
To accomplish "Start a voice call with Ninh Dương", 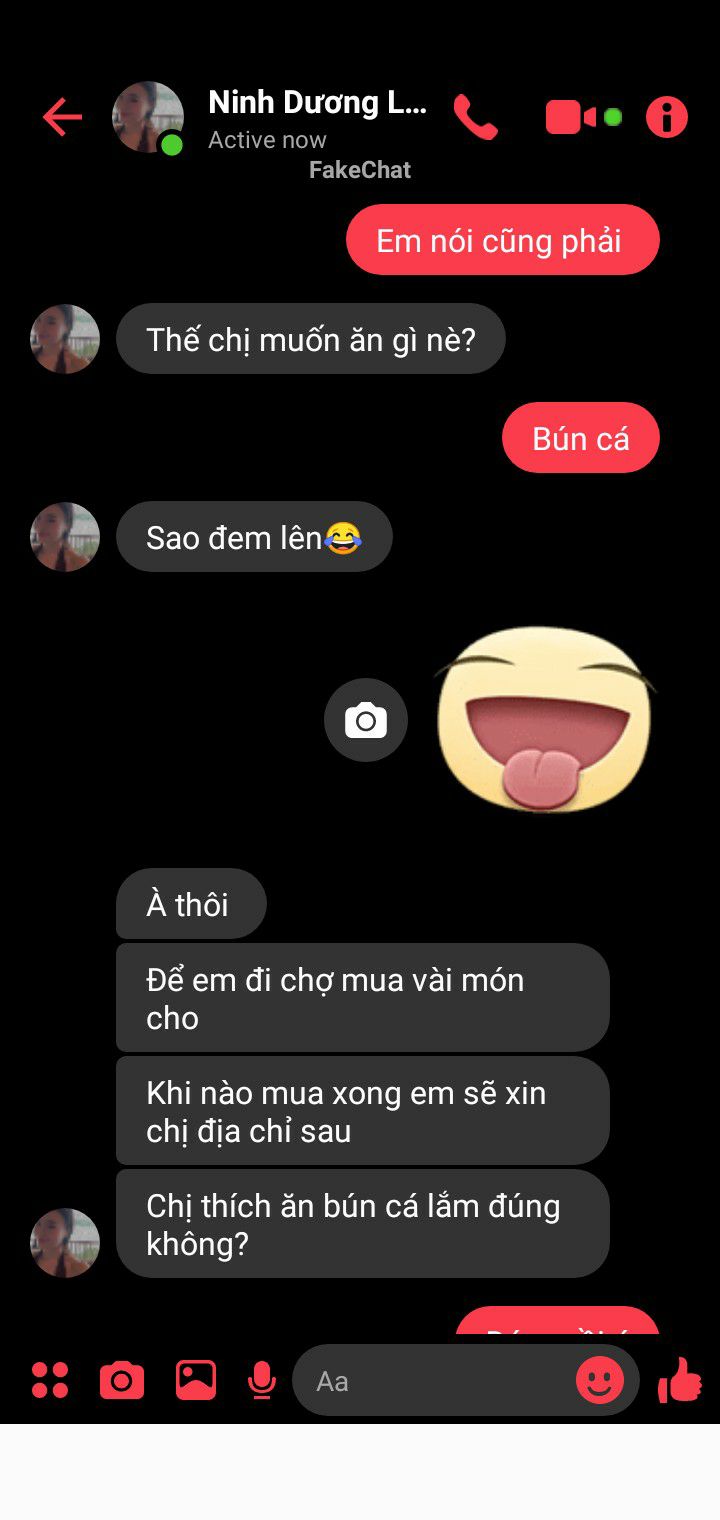I will [475, 118].
